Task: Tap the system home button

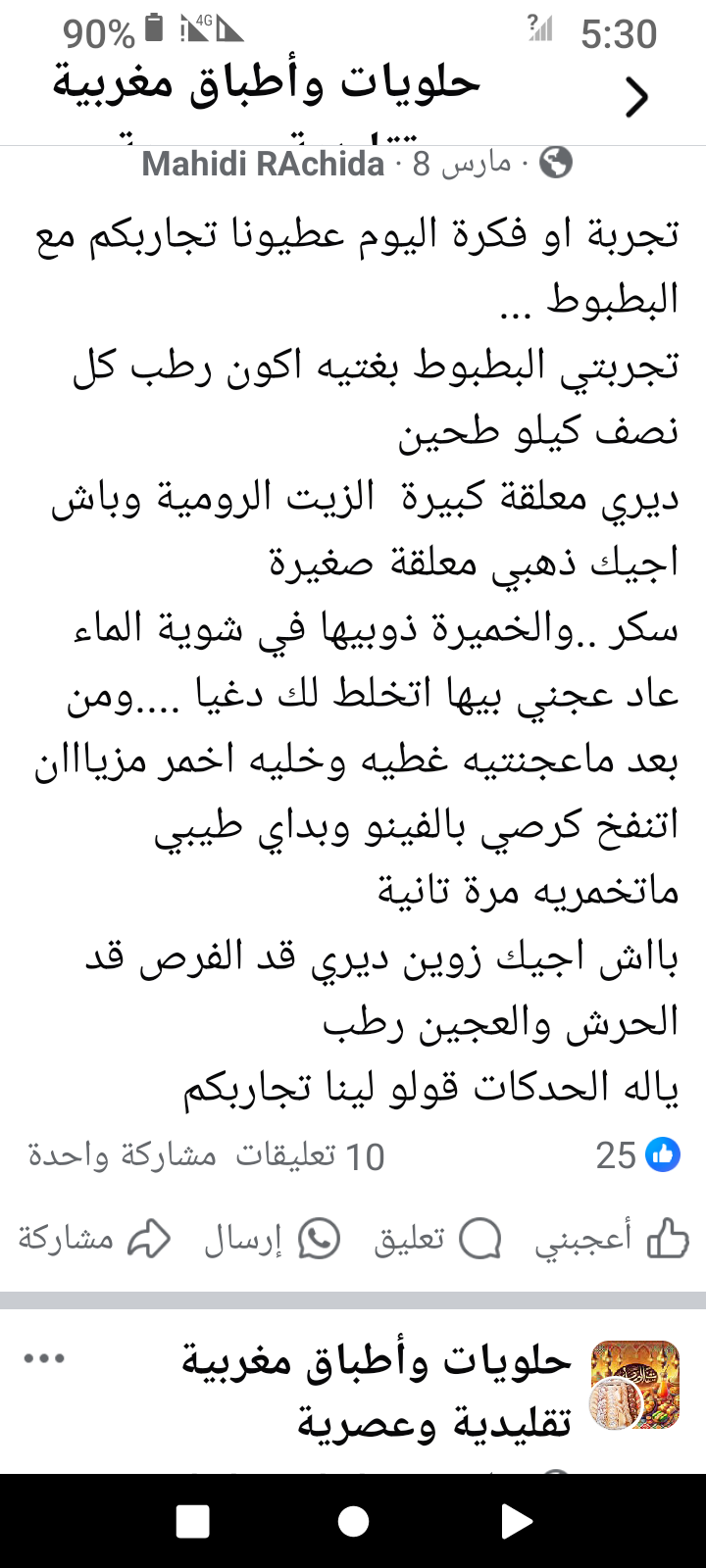Action: tap(353, 1521)
